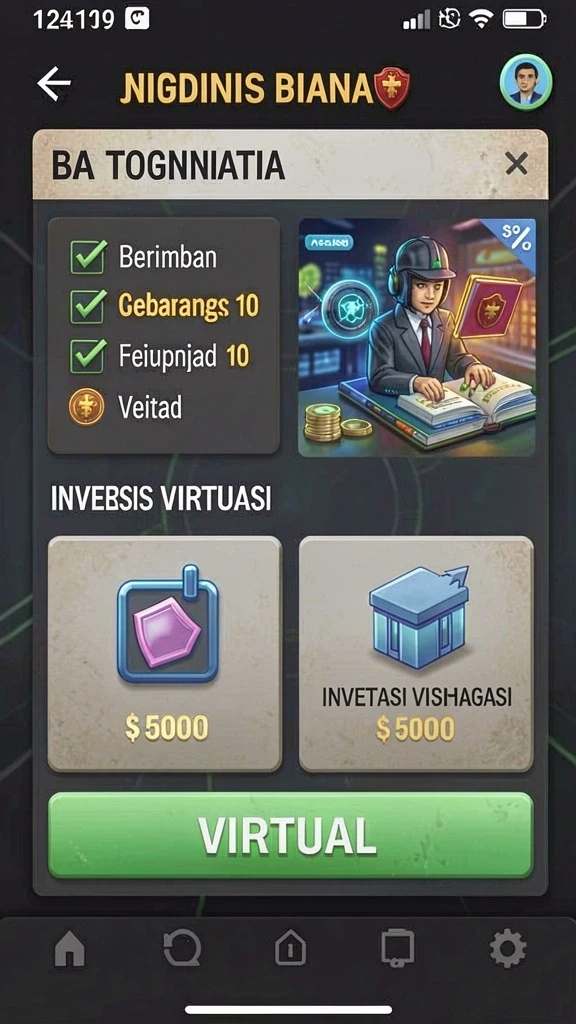Close the Ba Tognniatia panel

[x=516, y=164]
